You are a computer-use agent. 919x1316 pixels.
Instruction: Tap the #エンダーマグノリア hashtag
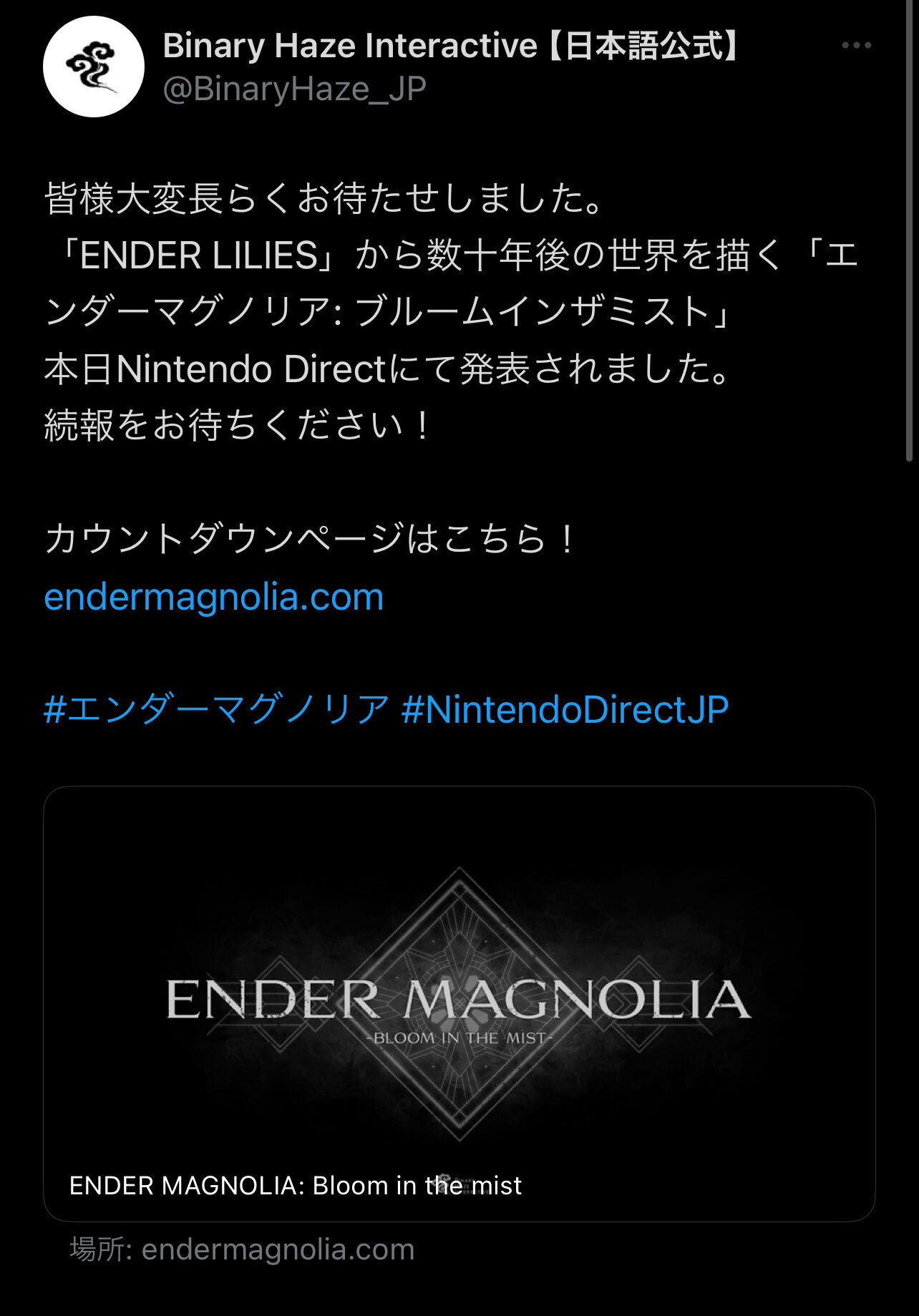[x=217, y=709]
